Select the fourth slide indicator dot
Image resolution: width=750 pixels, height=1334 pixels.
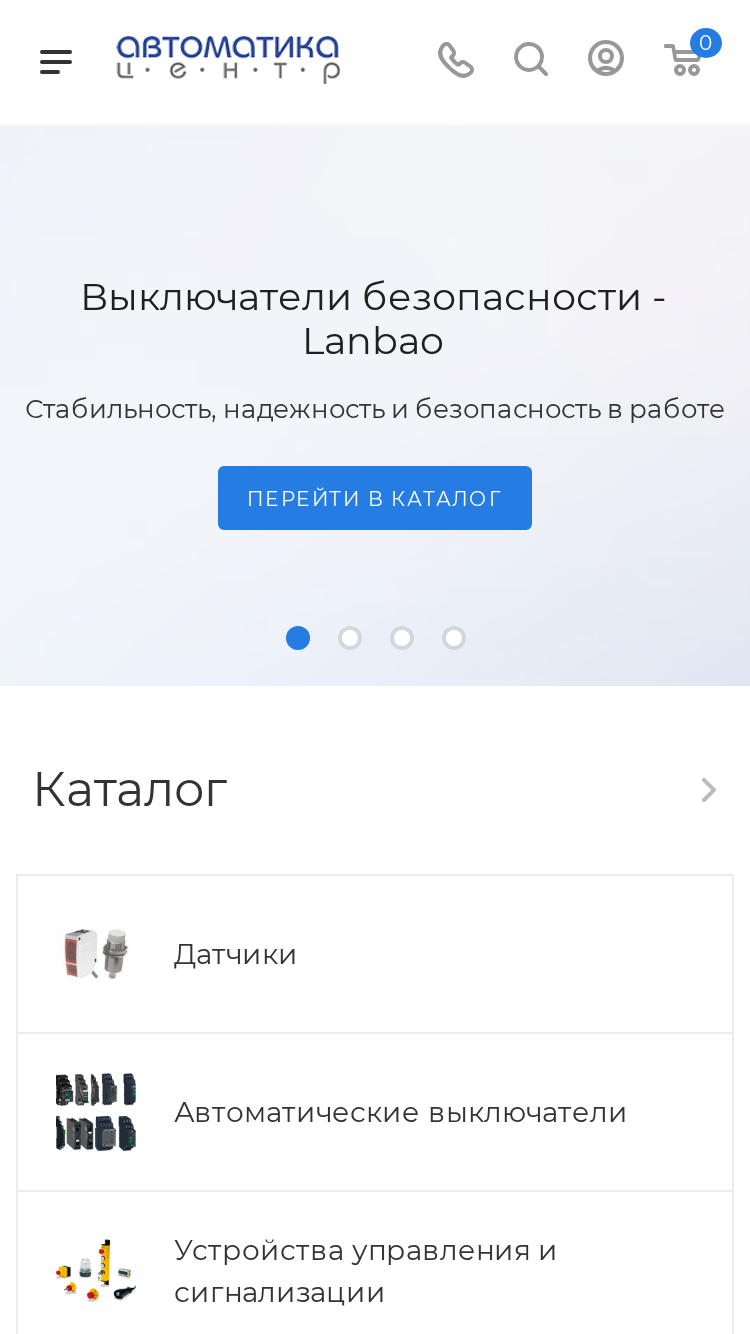click(x=454, y=638)
